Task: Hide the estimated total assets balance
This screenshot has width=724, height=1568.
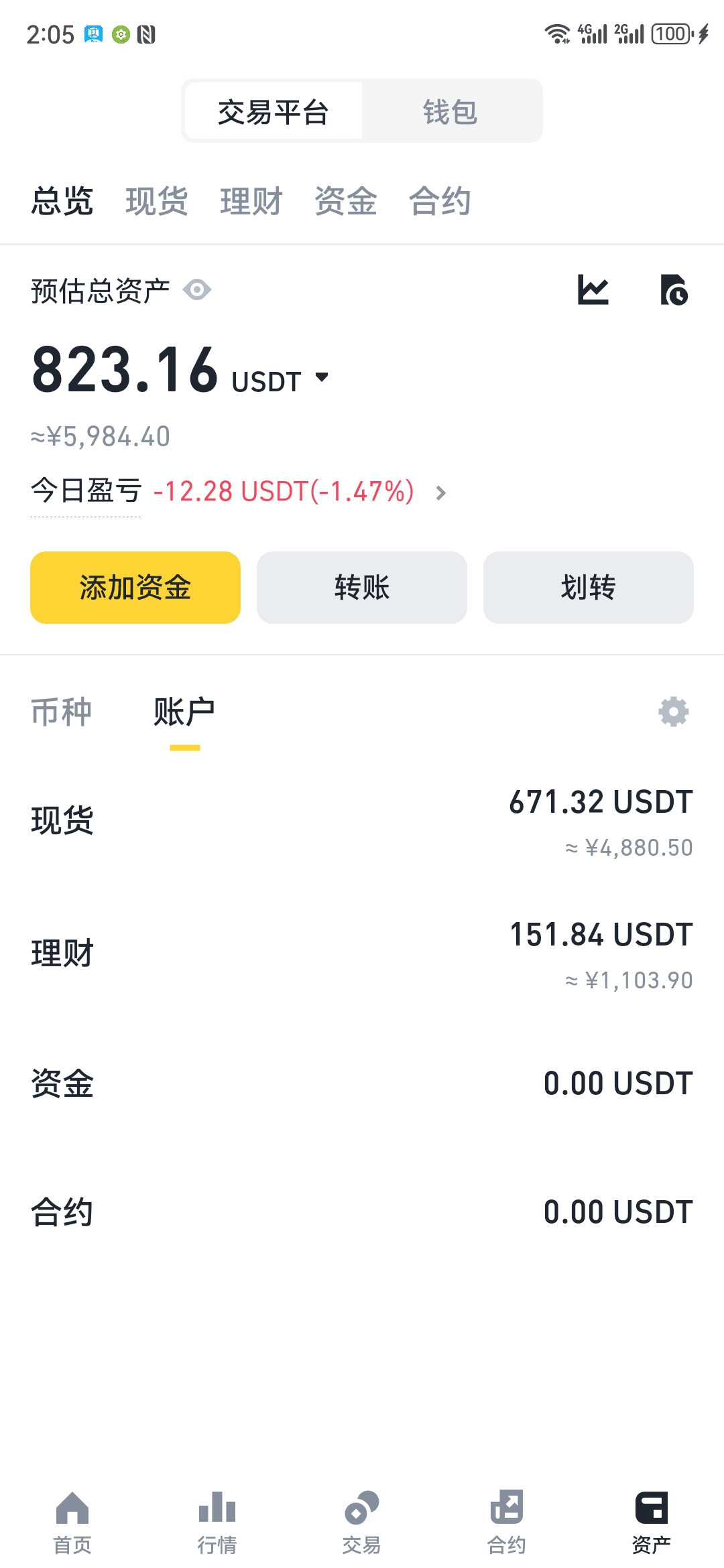Action: (197, 290)
